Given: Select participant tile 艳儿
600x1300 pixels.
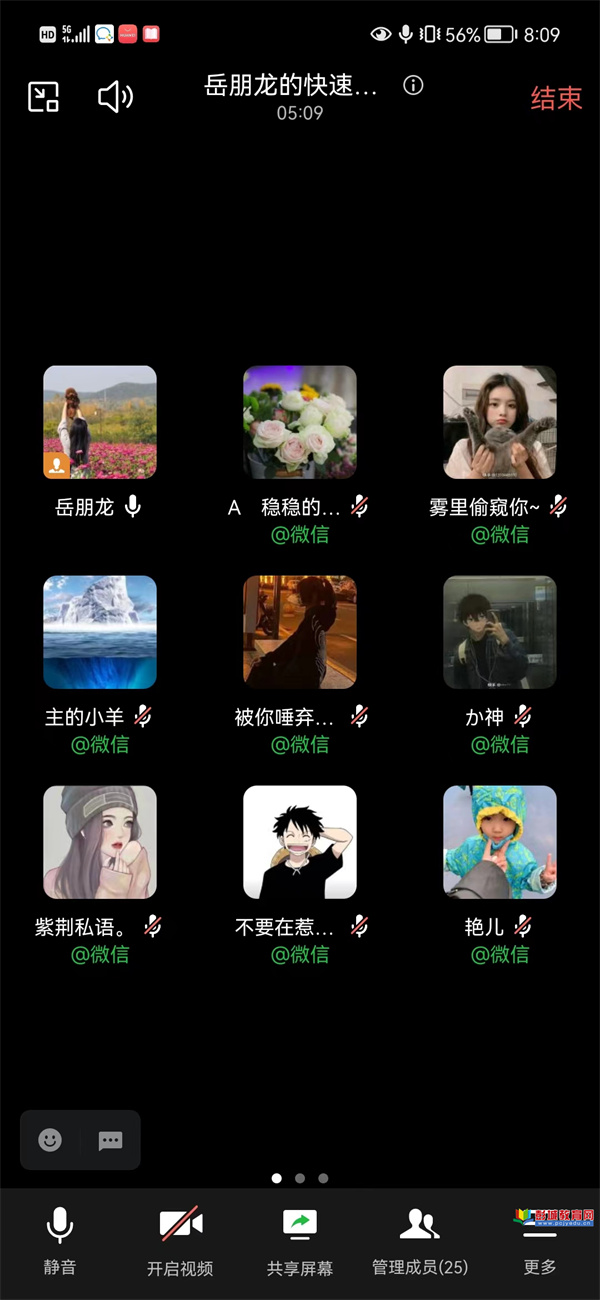Looking at the screenshot, I should [x=500, y=843].
